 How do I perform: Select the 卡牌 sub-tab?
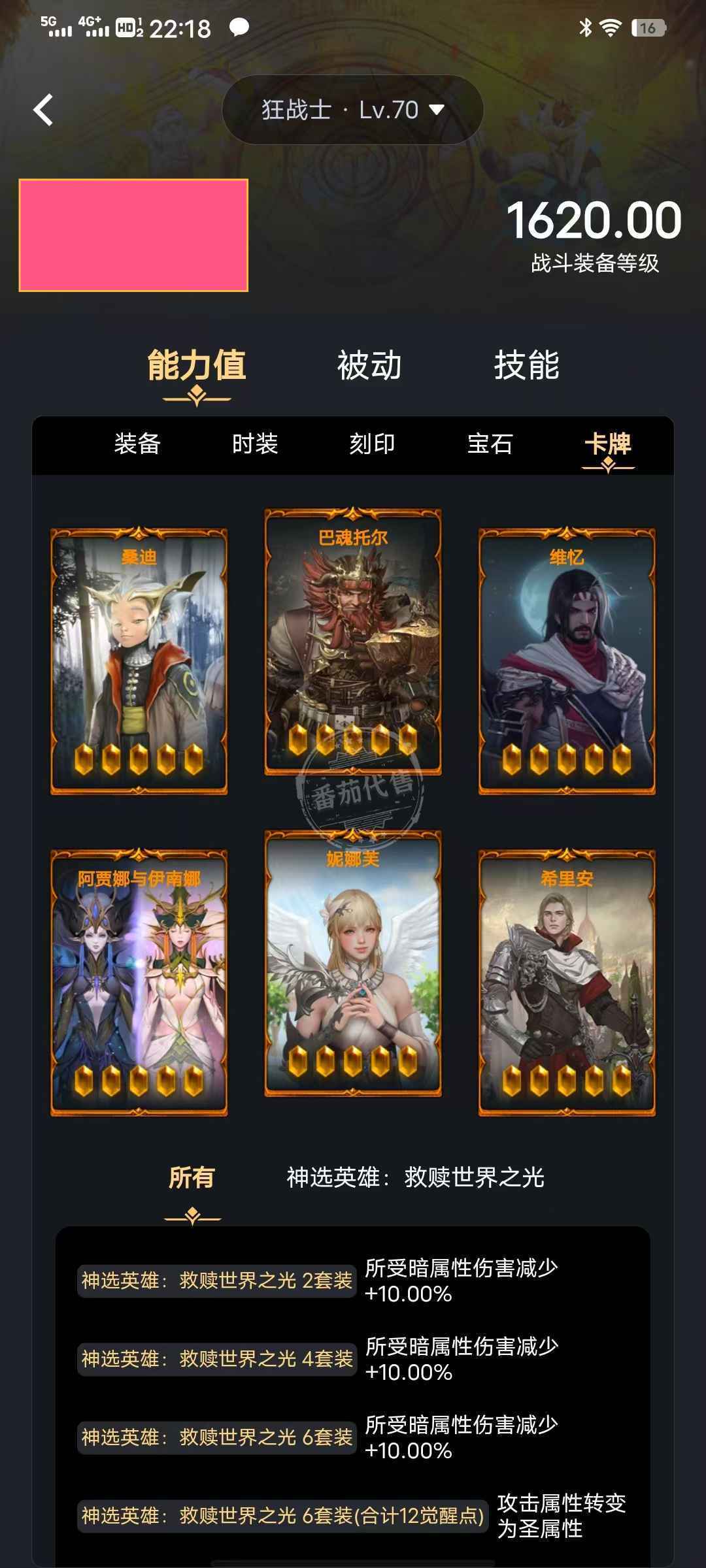607,444
